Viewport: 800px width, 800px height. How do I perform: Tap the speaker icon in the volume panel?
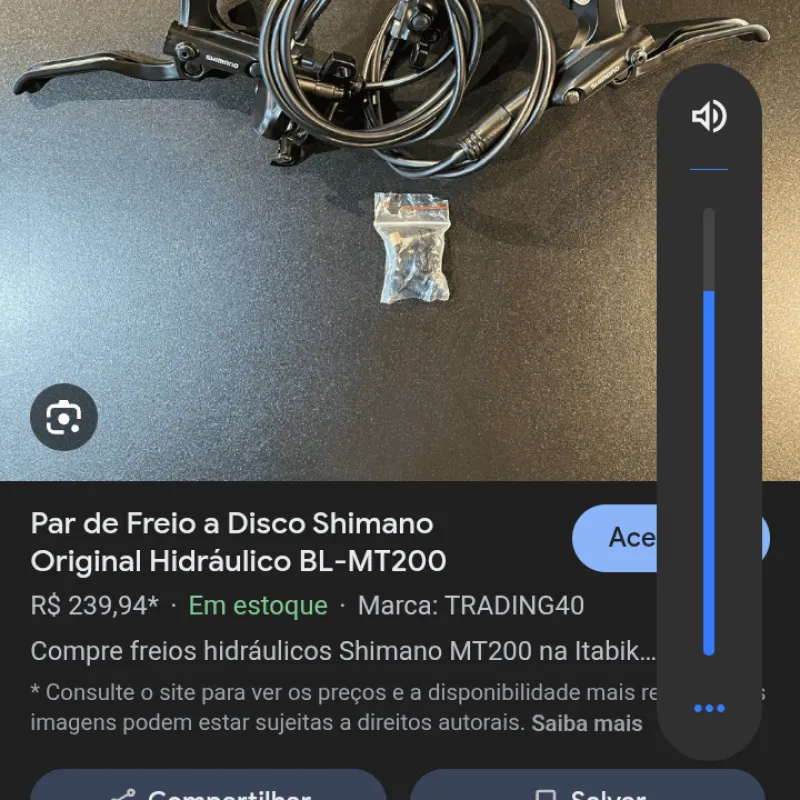(x=709, y=118)
